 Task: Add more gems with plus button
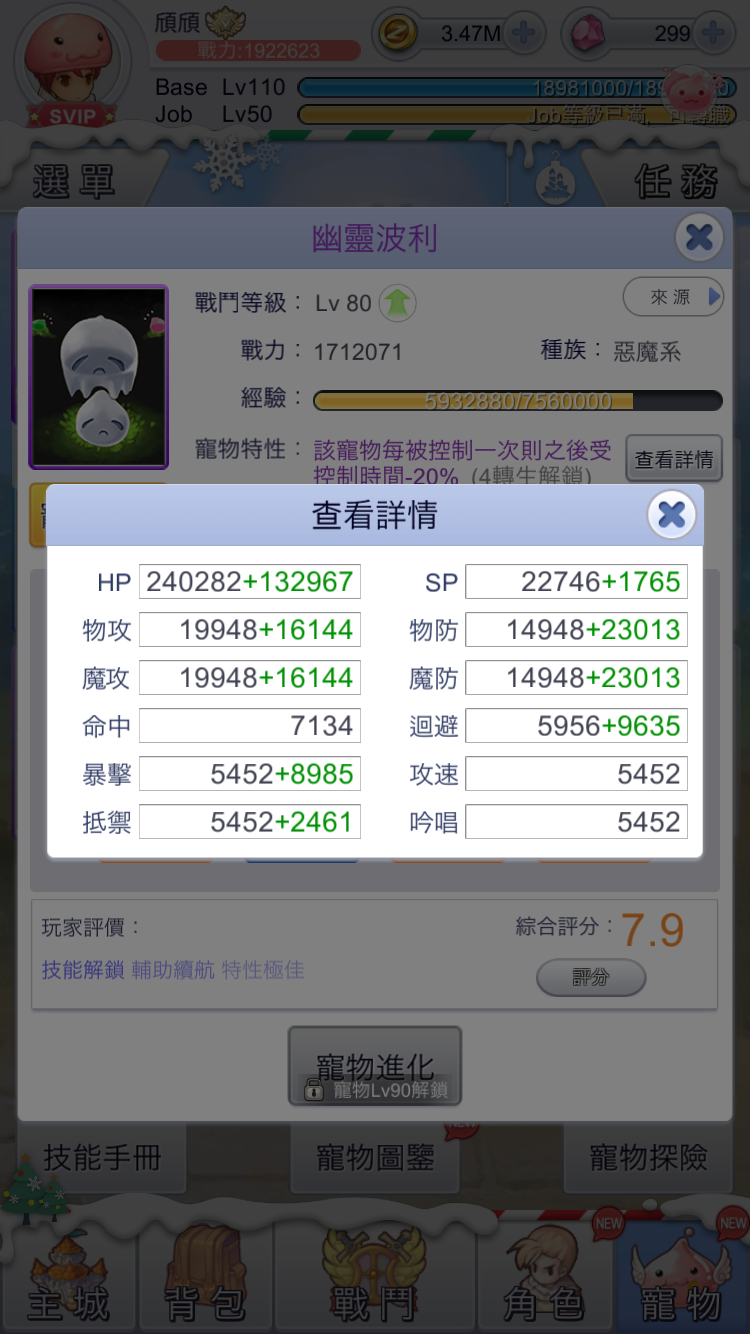point(713,34)
